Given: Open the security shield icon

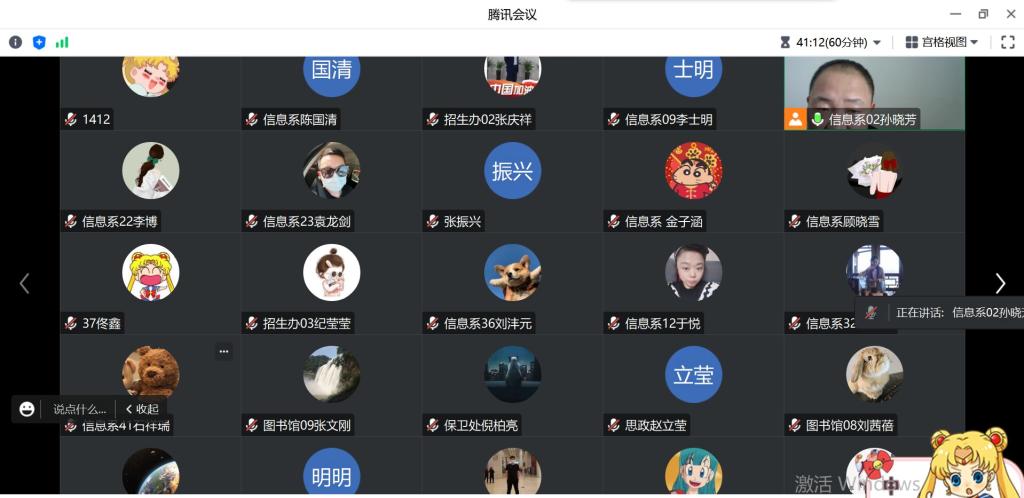Looking at the screenshot, I should [39, 42].
